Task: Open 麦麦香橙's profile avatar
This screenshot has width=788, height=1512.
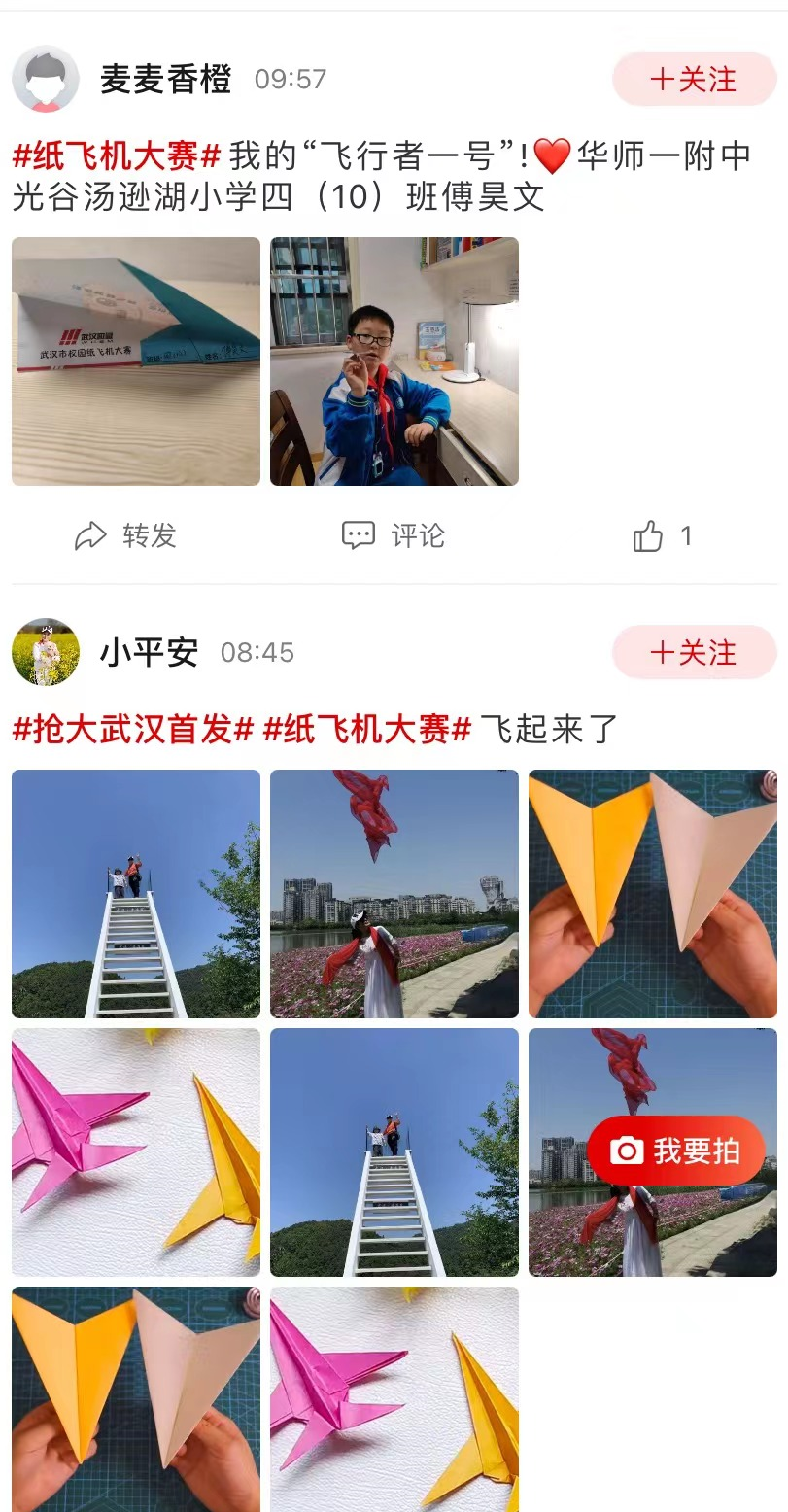Action: pyautogui.click(x=46, y=79)
